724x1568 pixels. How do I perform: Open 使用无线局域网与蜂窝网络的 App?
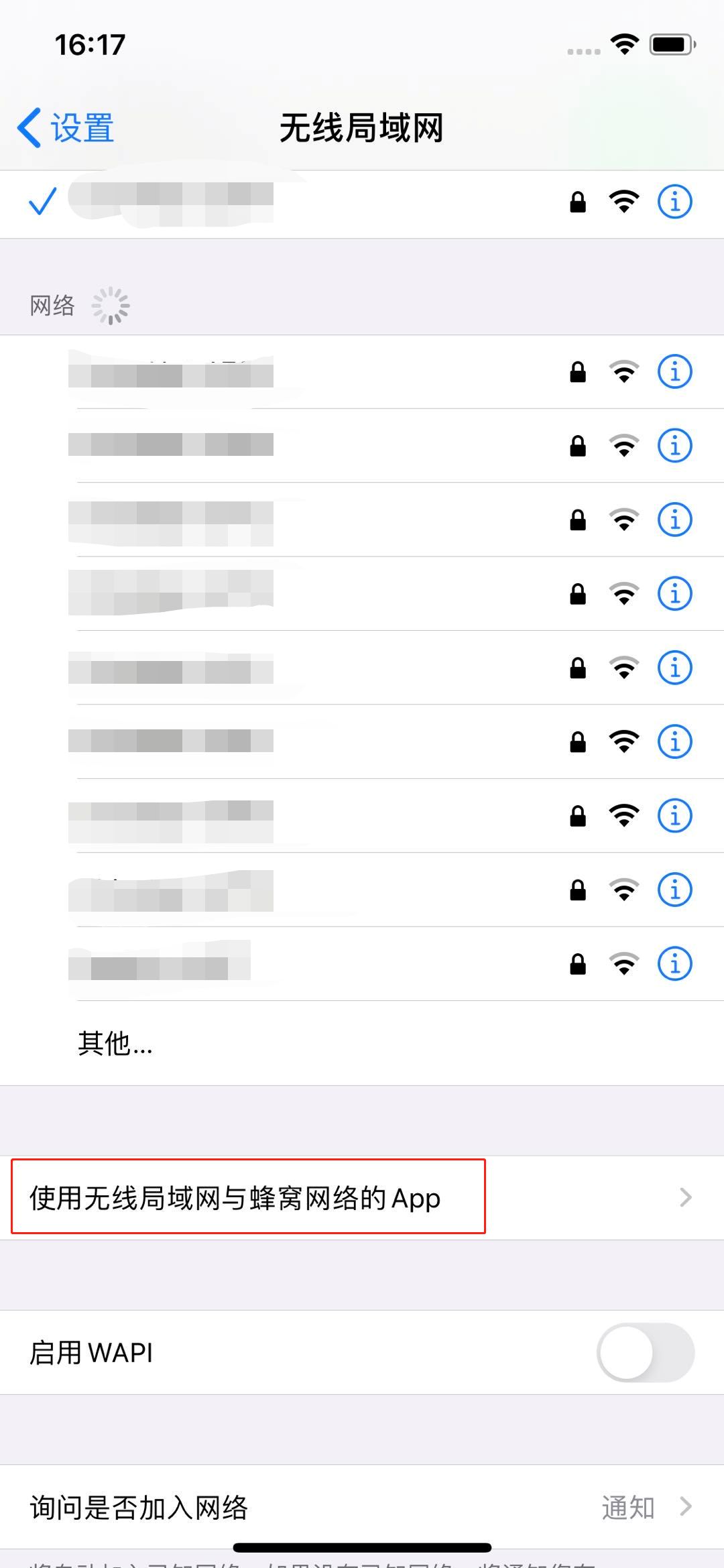(x=362, y=1197)
